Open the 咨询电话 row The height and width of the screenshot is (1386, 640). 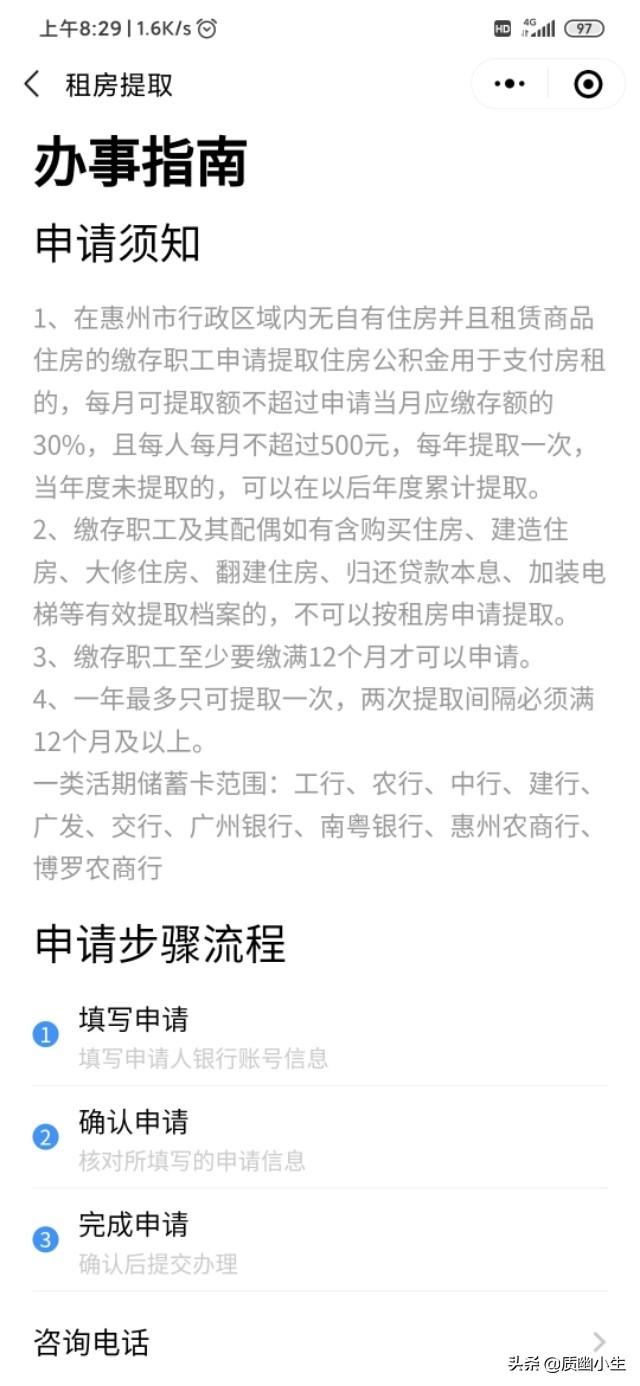(320, 1341)
